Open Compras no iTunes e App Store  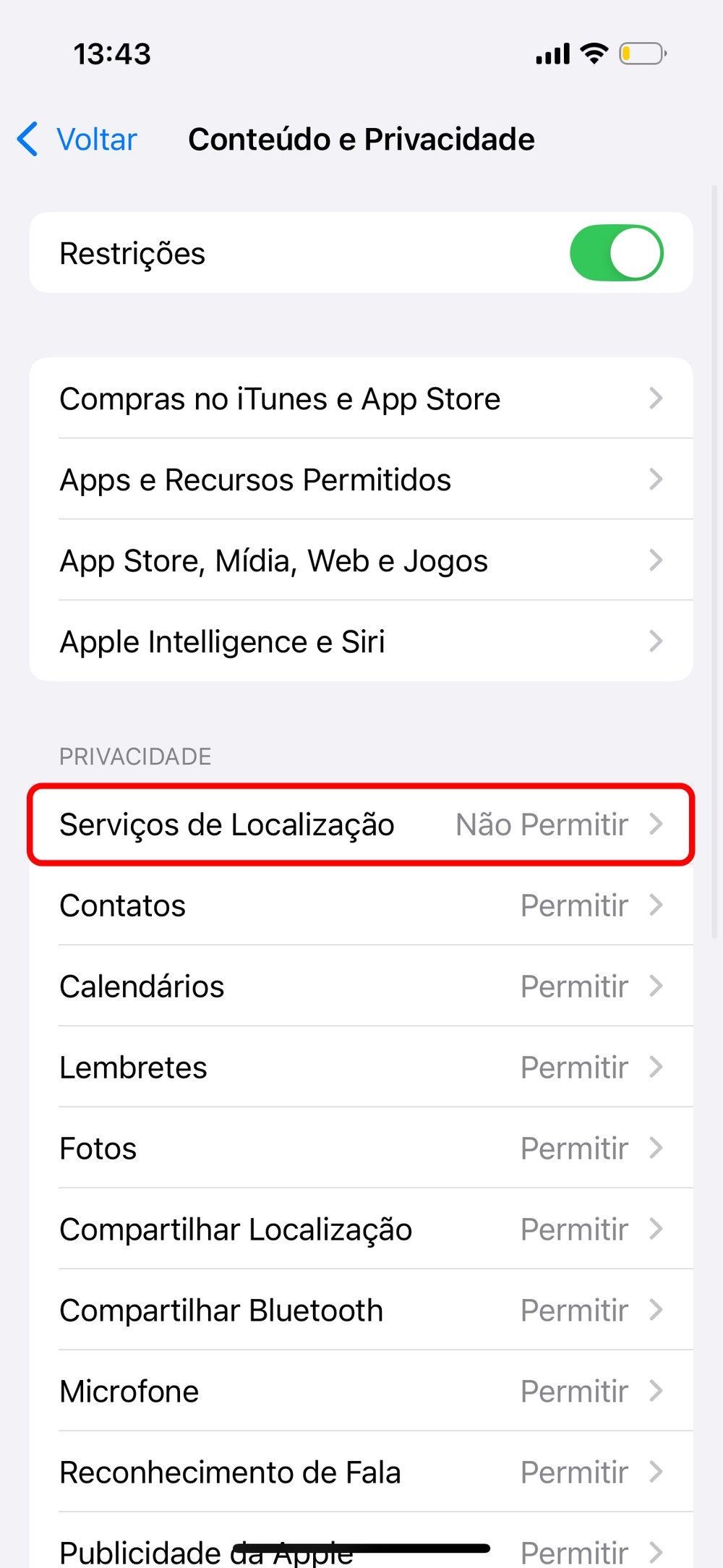coord(360,399)
